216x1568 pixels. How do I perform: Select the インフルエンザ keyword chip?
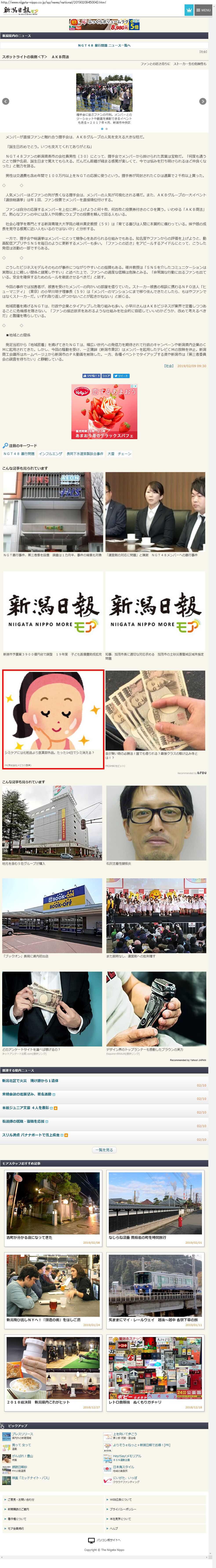51,453
